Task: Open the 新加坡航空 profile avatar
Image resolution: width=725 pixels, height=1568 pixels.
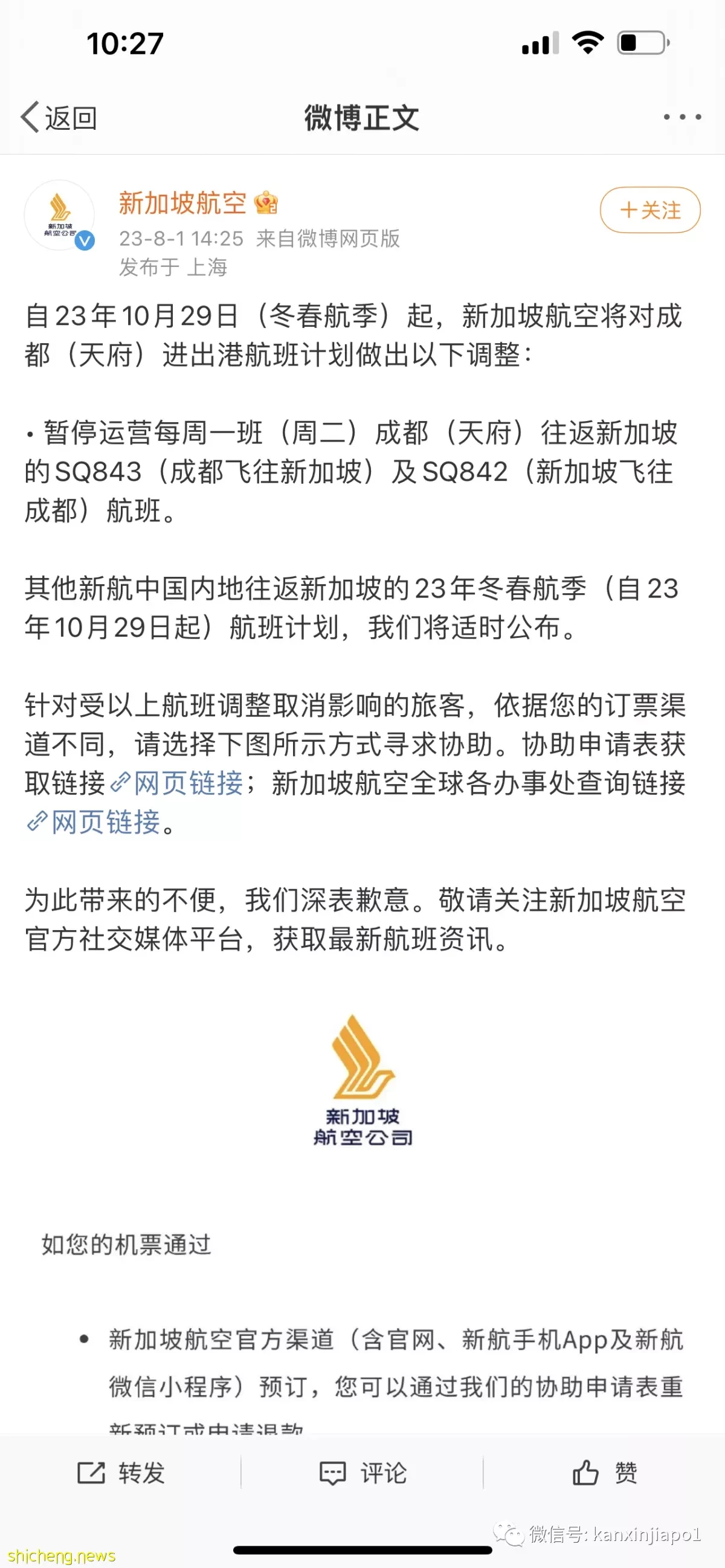Action: (x=59, y=215)
